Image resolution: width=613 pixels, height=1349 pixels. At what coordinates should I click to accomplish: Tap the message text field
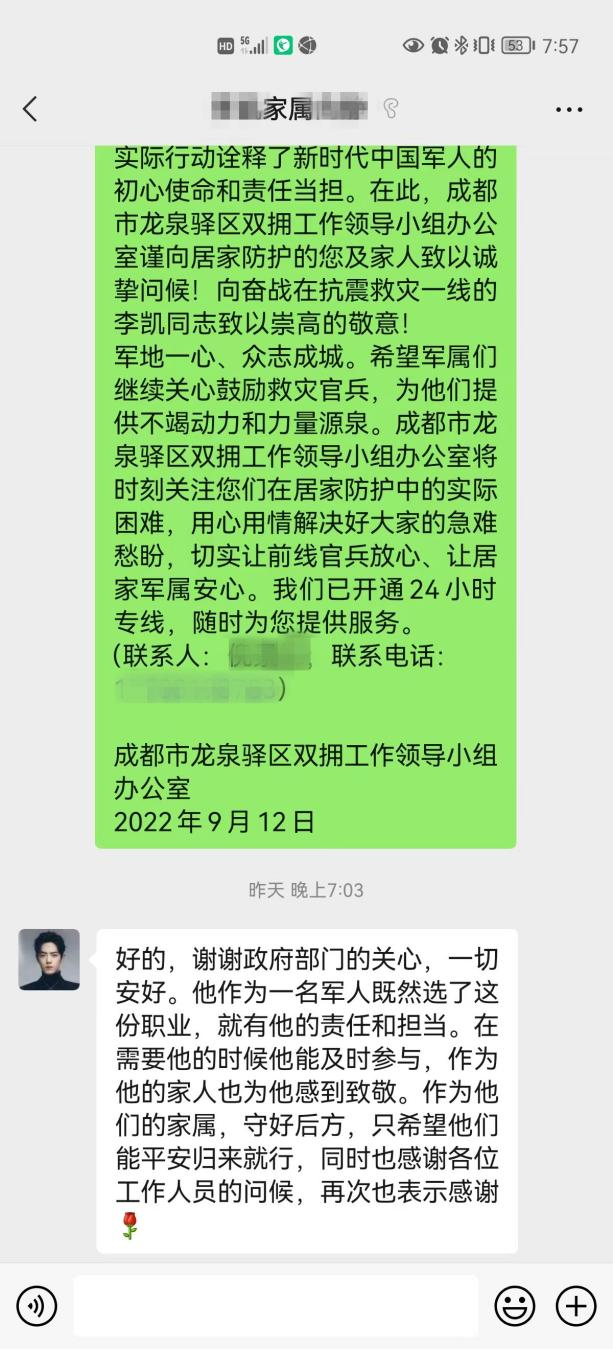pyautogui.click(x=275, y=1306)
